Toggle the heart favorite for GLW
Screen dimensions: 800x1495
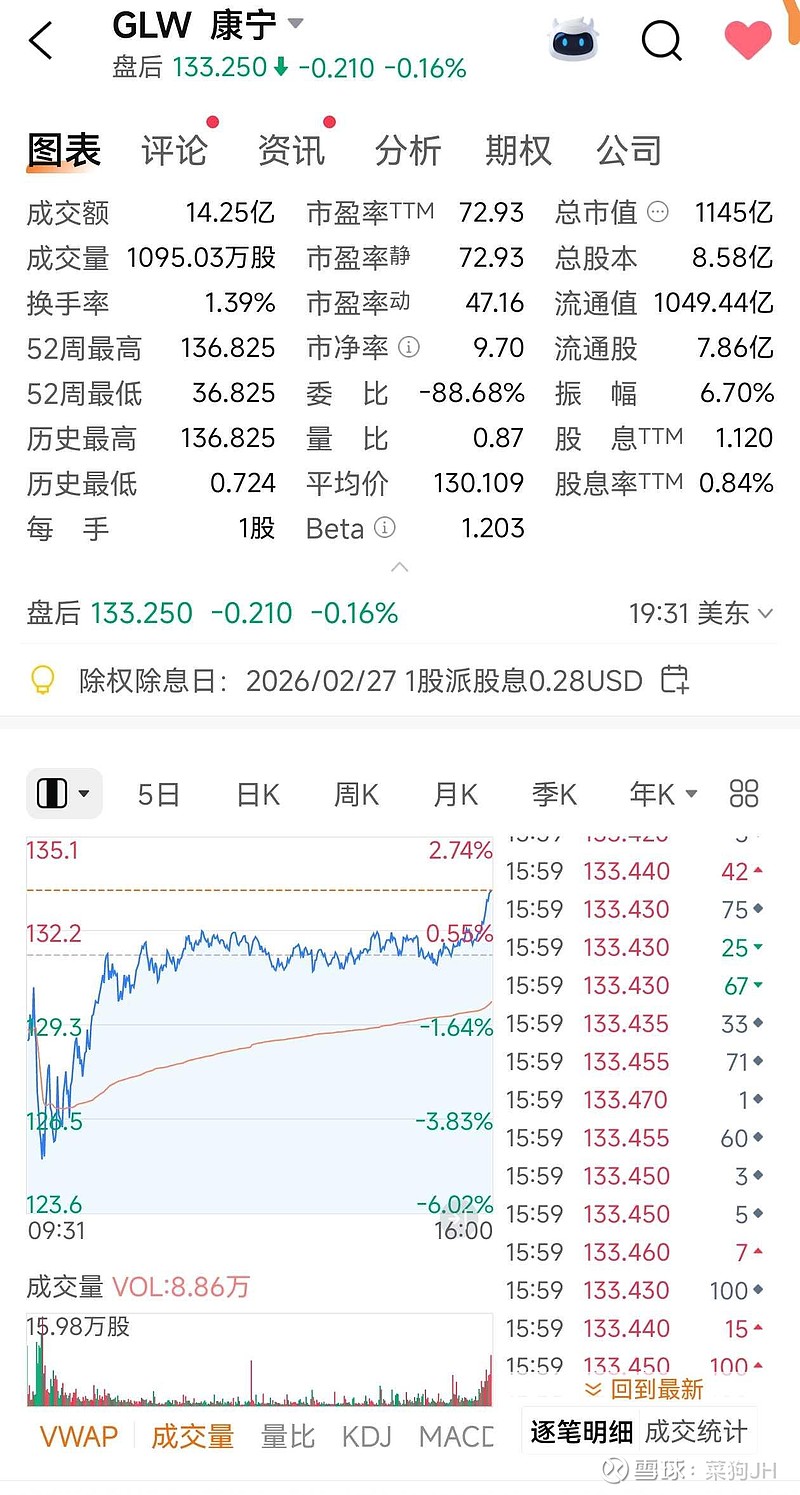pyautogui.click(x=747, y=41)
